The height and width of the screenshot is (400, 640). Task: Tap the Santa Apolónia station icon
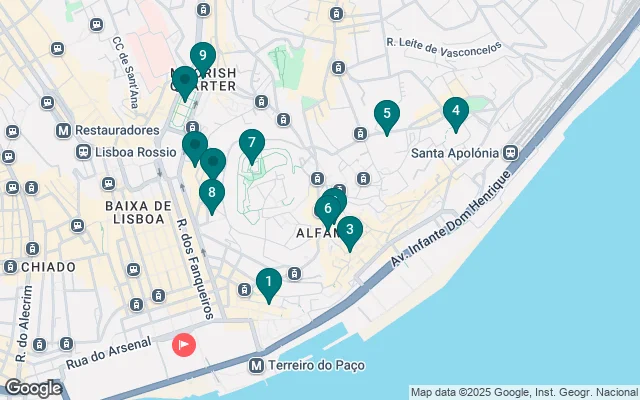(511, 153)
